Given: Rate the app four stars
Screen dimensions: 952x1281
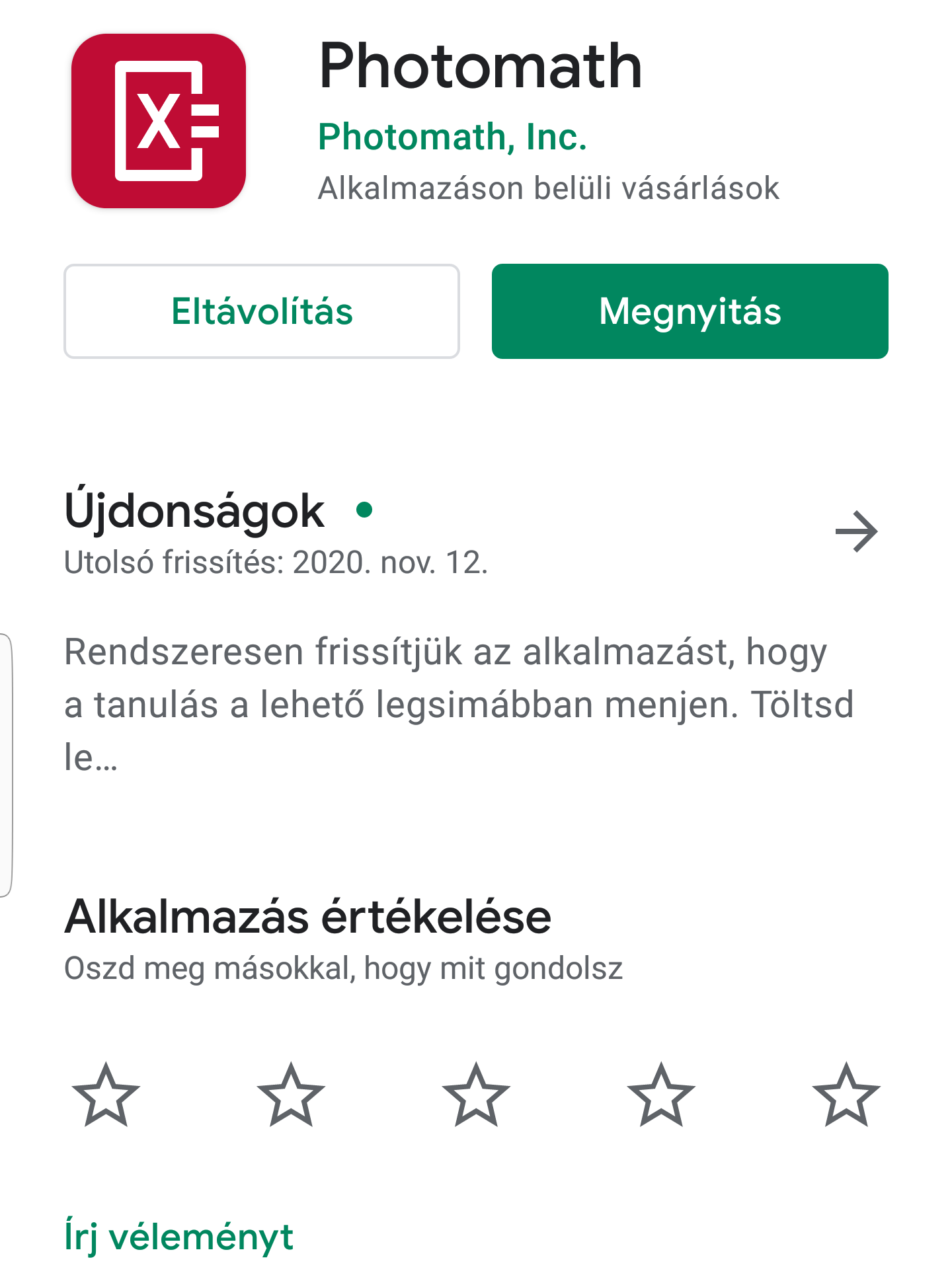Looking at the screenshot, I should (661, 1095).
